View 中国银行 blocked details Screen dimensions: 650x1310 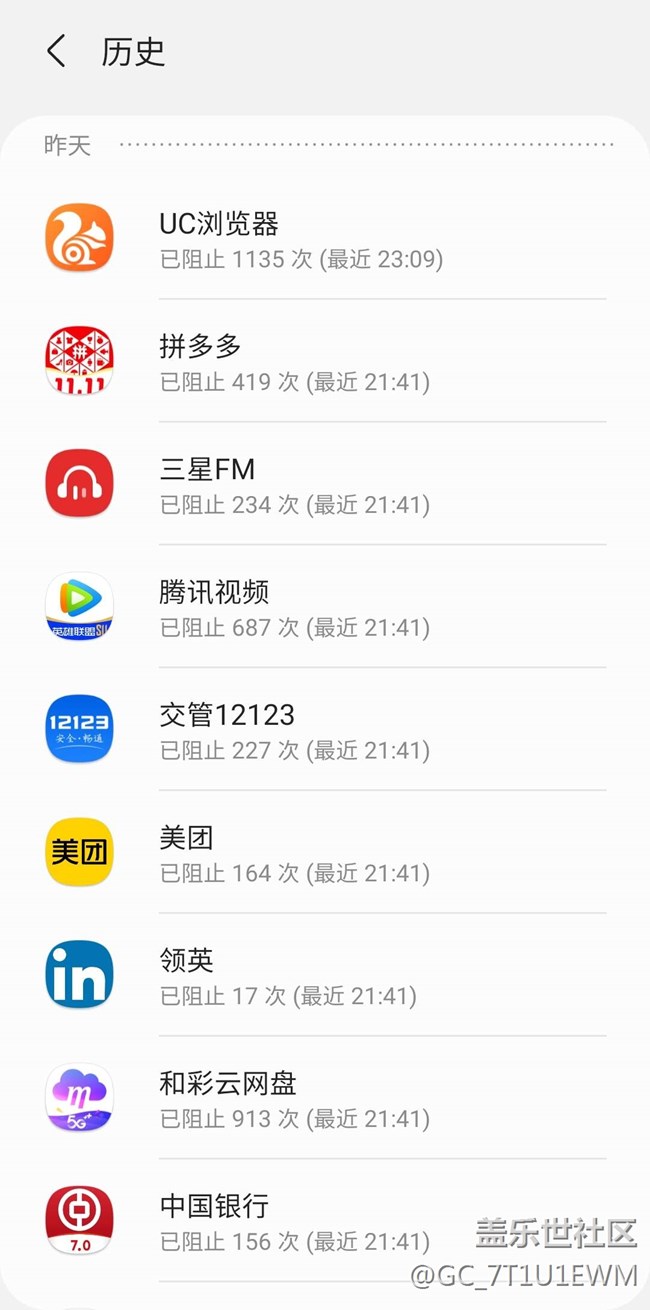pos(325,1222)
